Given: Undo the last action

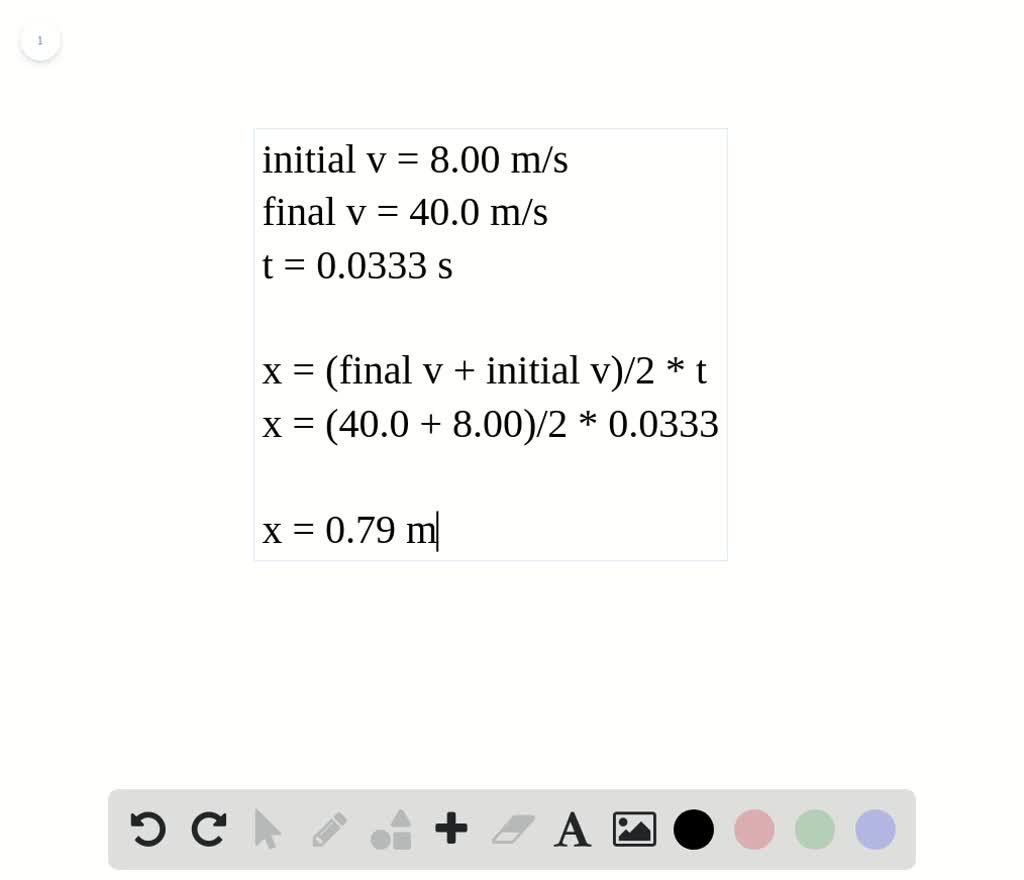Looking at the screenshot, I should pyautogui.click(x=148, y=830).
